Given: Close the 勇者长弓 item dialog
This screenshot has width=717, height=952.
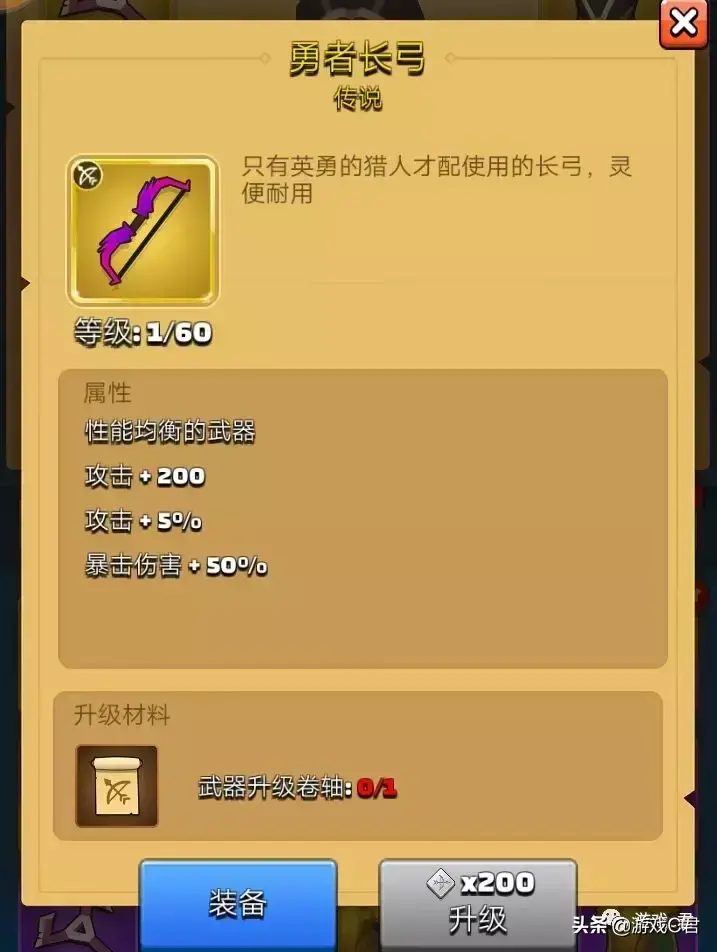Looking at the screenshot, I should click(685, 22).
